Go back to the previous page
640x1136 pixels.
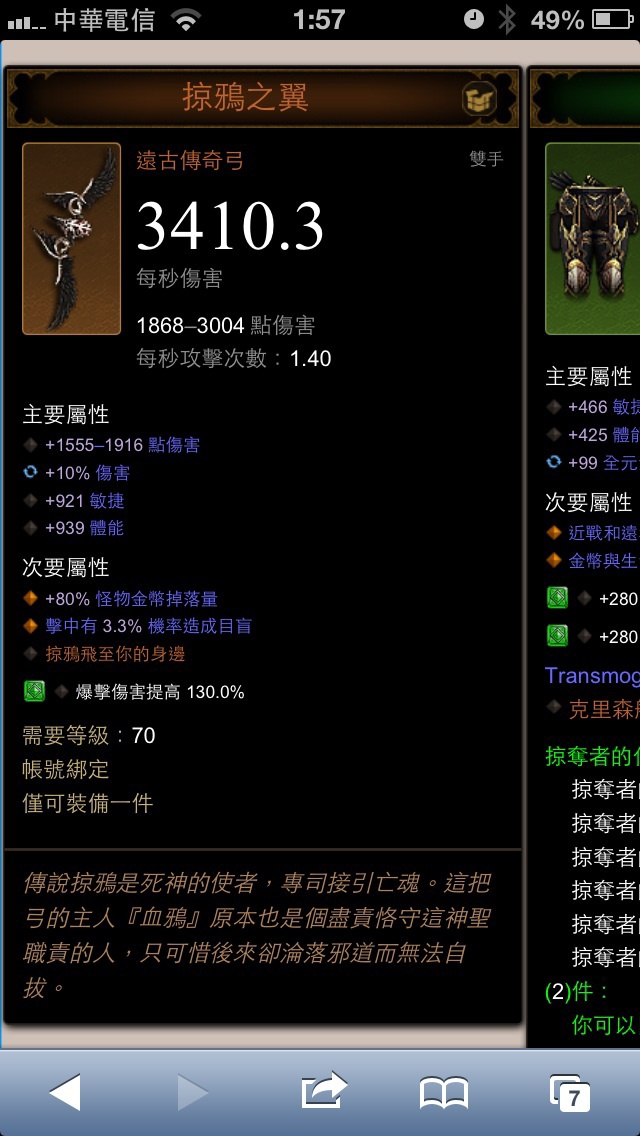[65, 1092]
